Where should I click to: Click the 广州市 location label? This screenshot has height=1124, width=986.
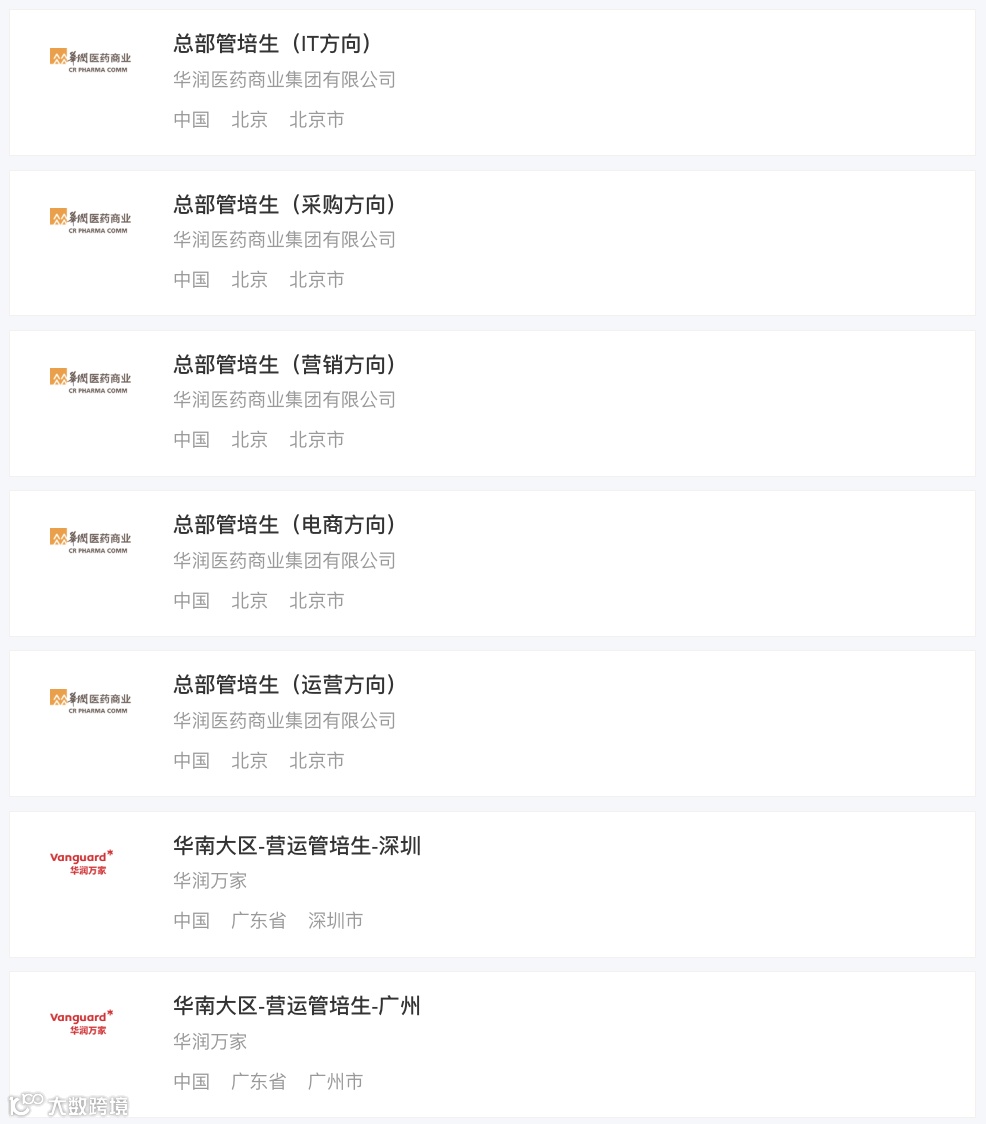[x=335, y=1081]
